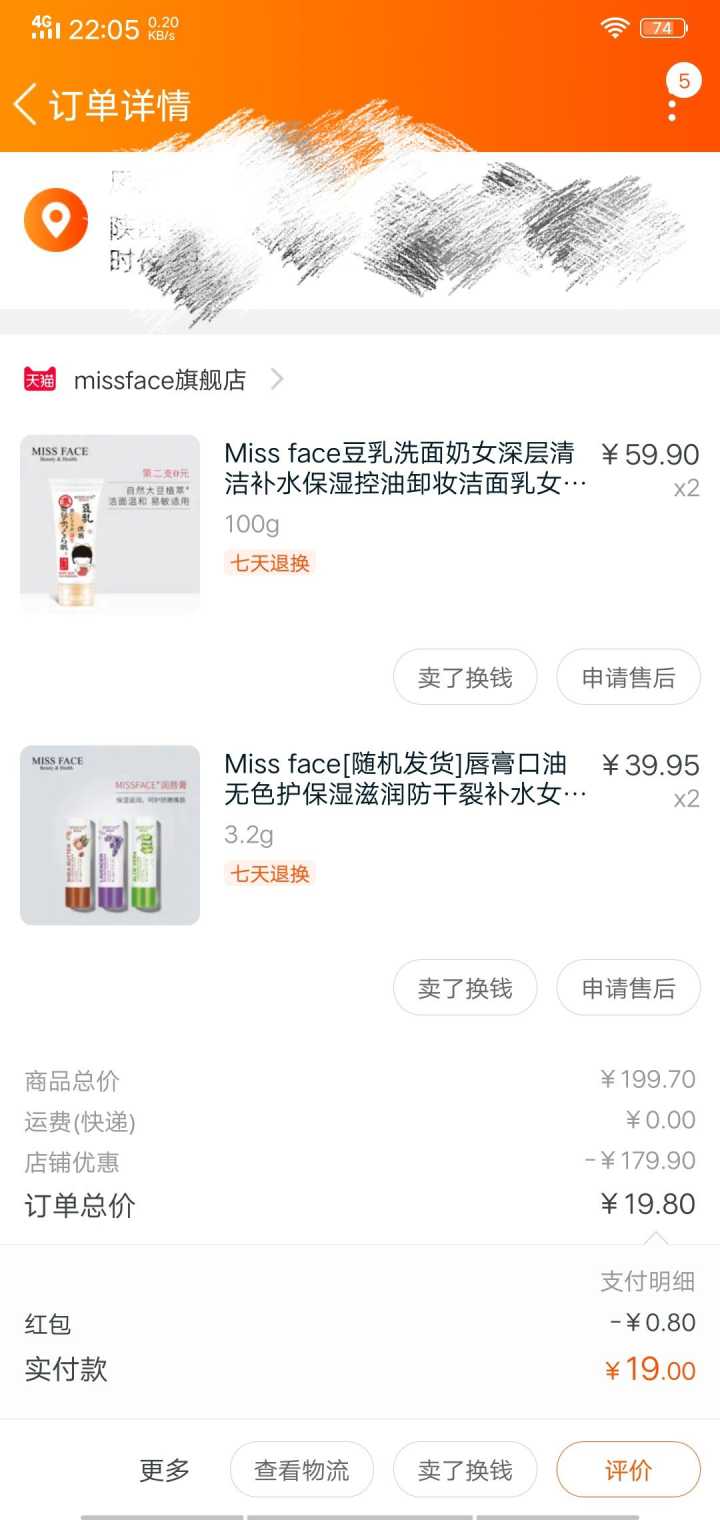Open the three-dot overflow menu

(x=672, y=106)
